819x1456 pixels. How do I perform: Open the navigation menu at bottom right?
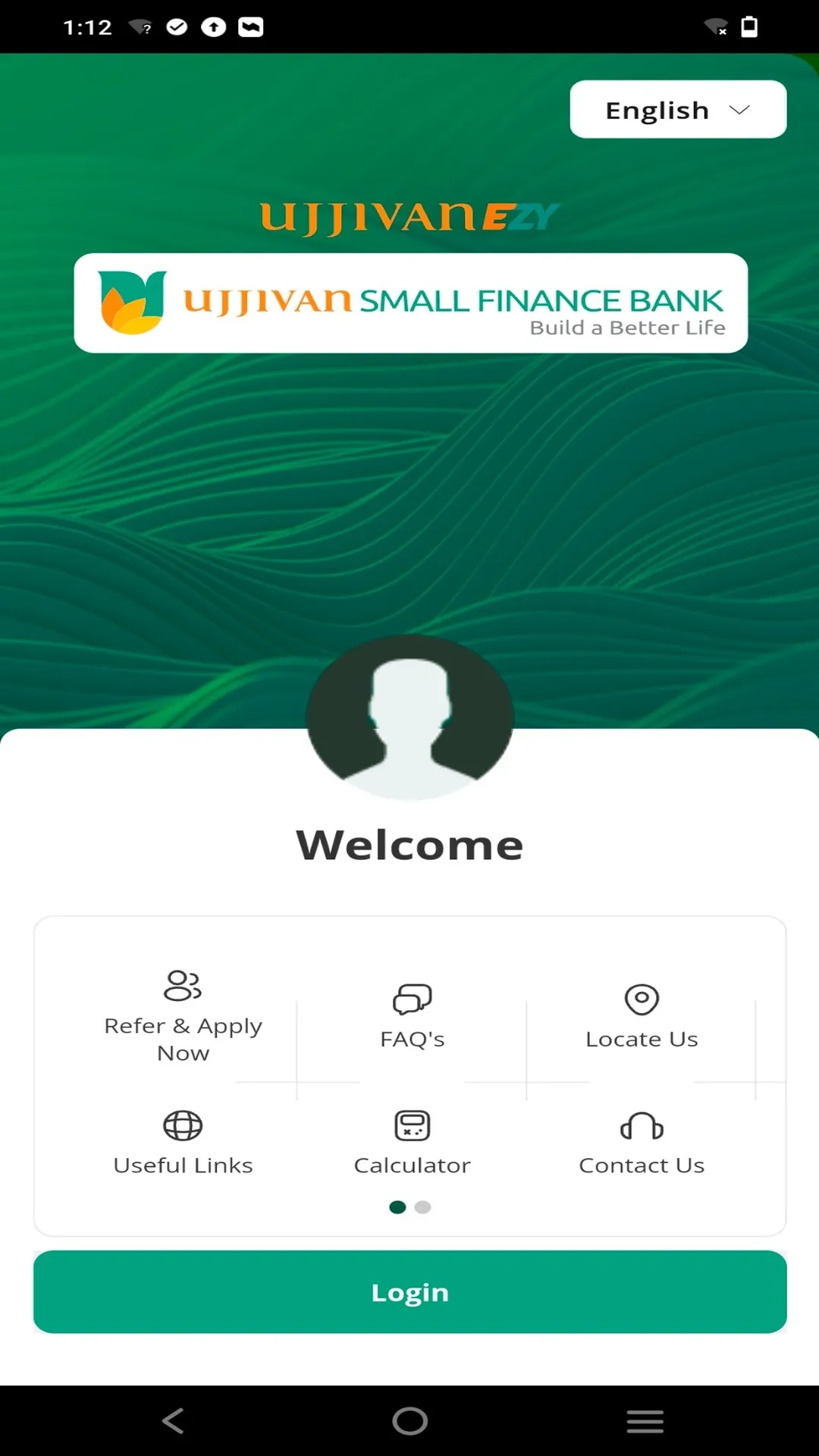pyautogui.click(x=645, y=1422)
